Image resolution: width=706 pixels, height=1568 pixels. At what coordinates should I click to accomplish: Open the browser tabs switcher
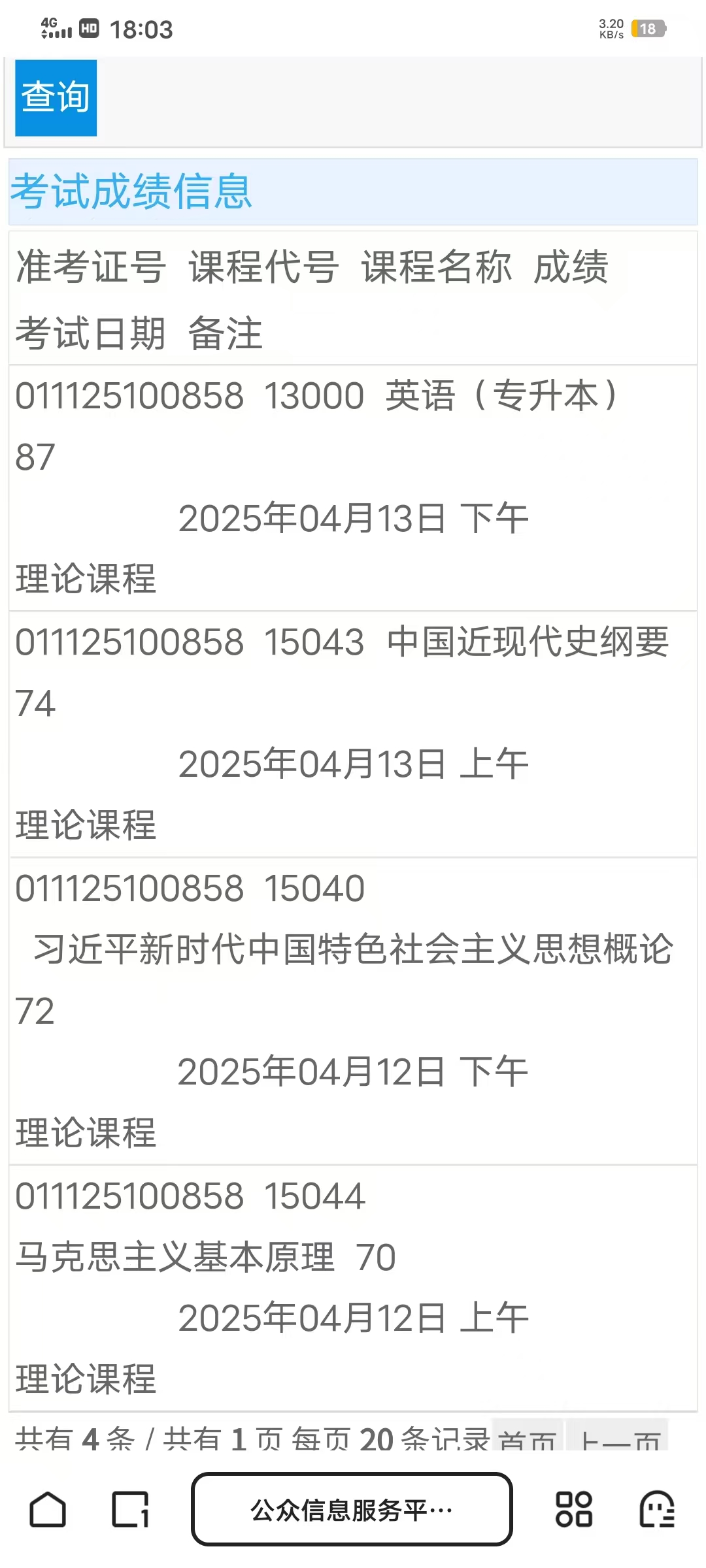[x=131, y=1510]
